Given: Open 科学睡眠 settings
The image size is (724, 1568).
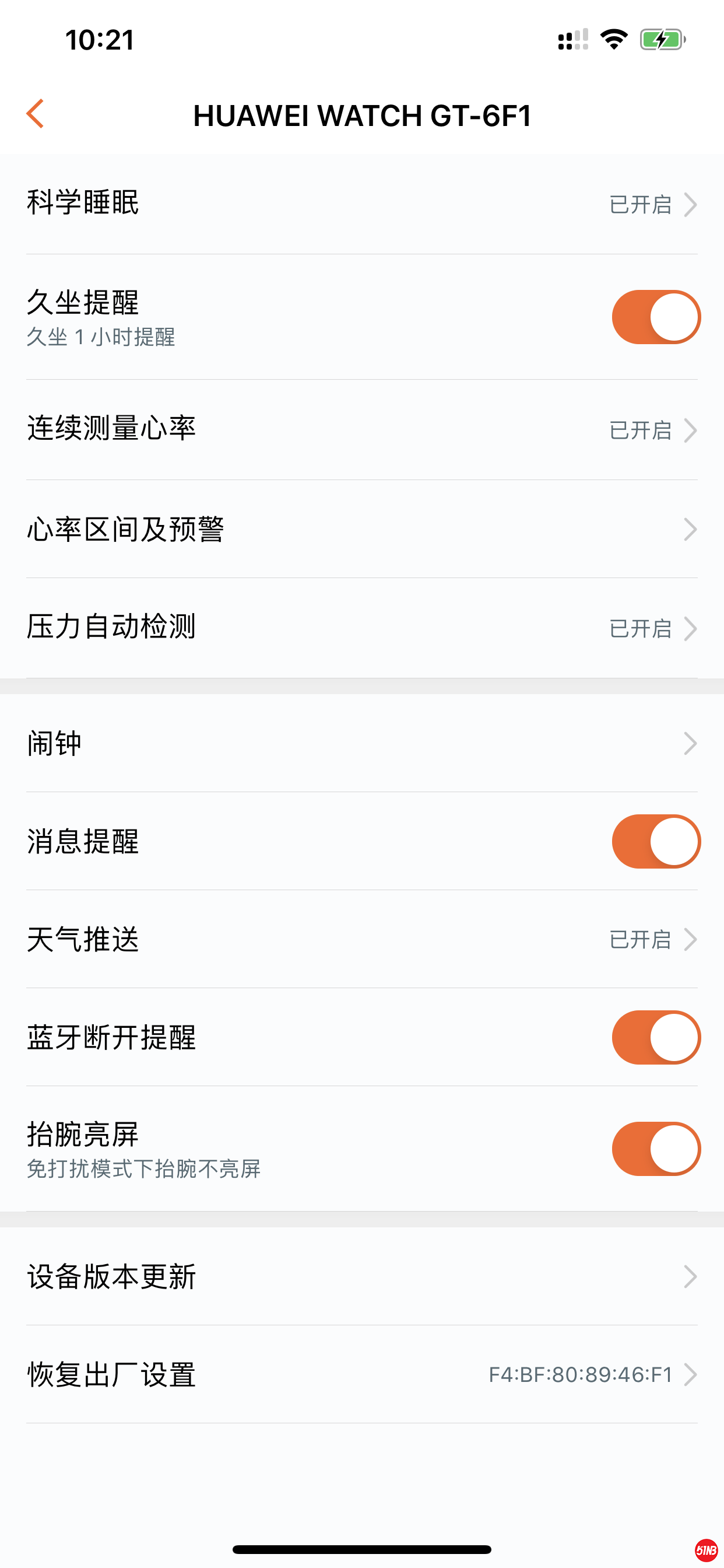Looking at the screenshot, I should coord(361,204).
